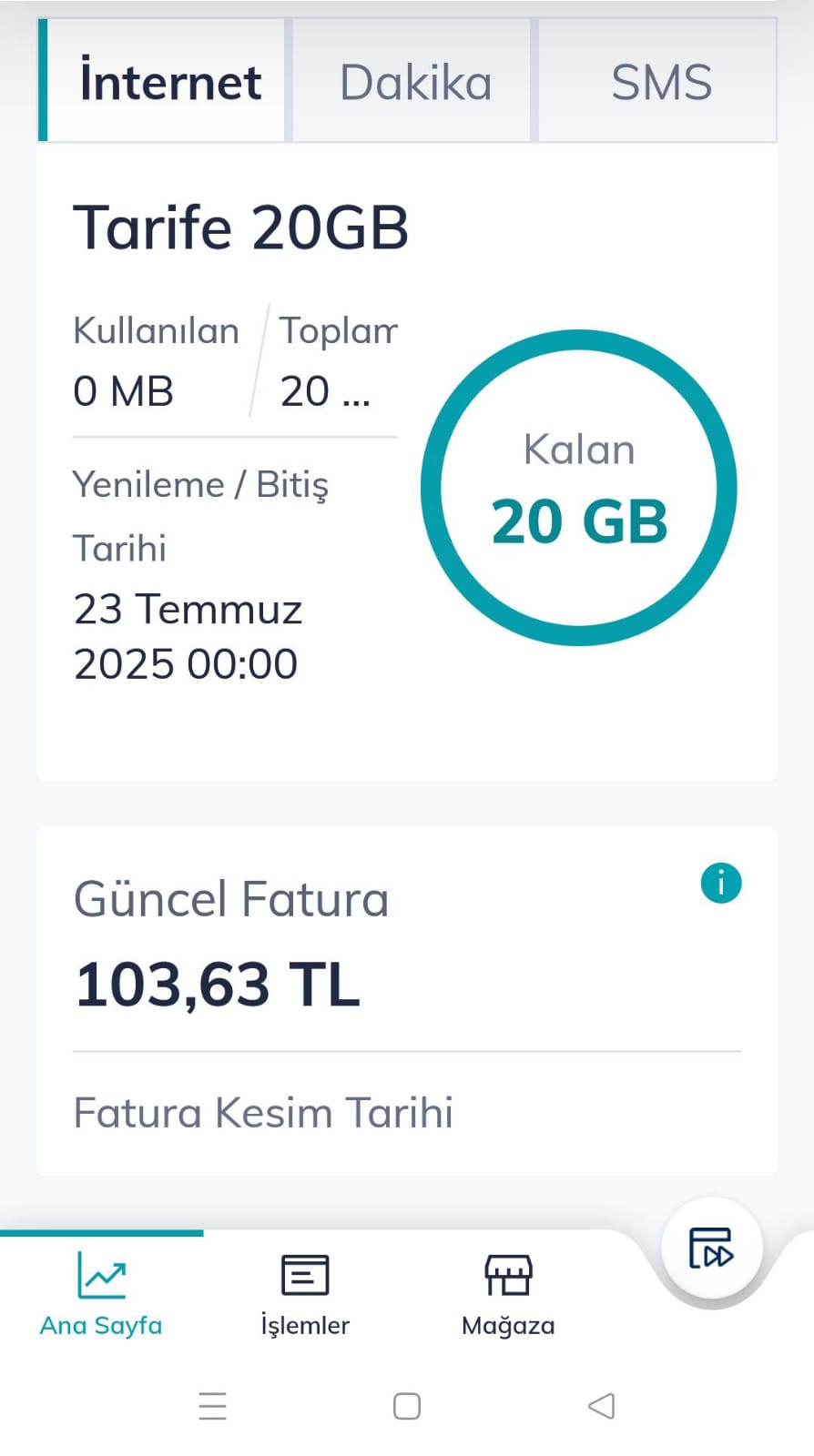Open the İşlemler section
Viewport: 814px width, 1456px height.
305,1294
